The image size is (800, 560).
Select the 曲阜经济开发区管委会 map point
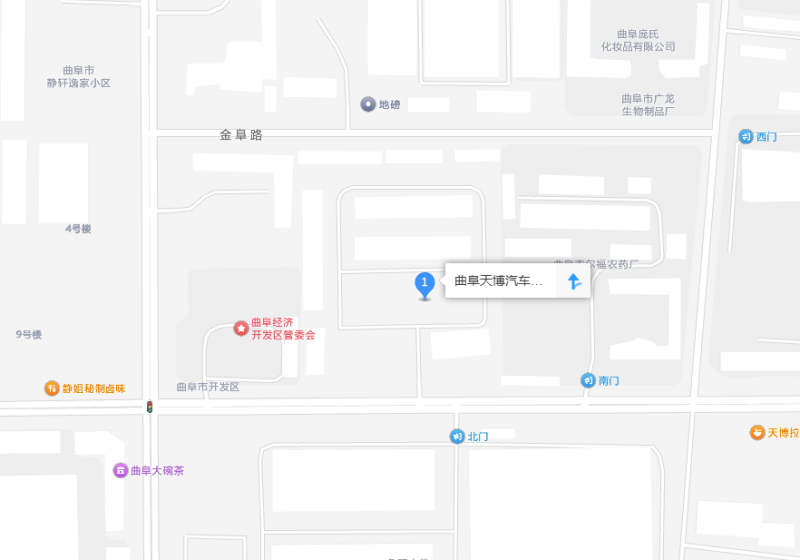coord(241,328)
